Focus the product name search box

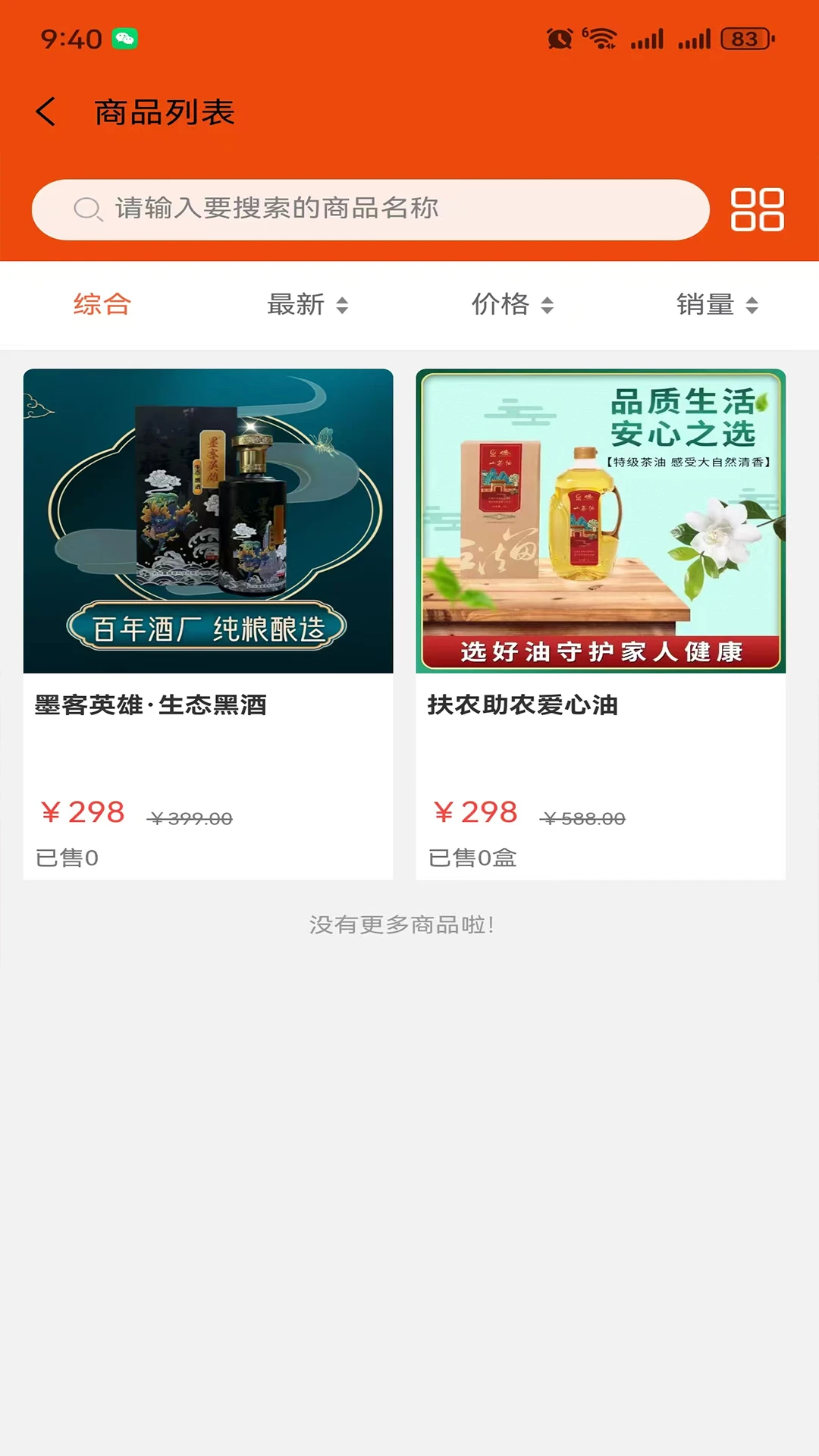point(370,209)
